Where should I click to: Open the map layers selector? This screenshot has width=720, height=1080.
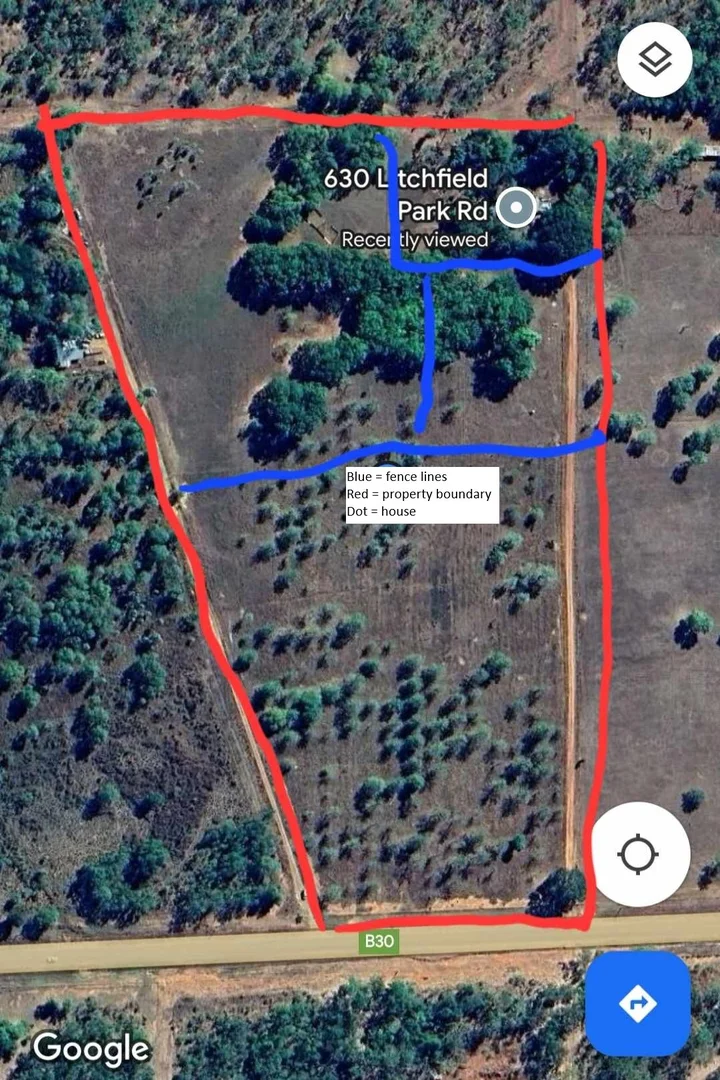655,59
